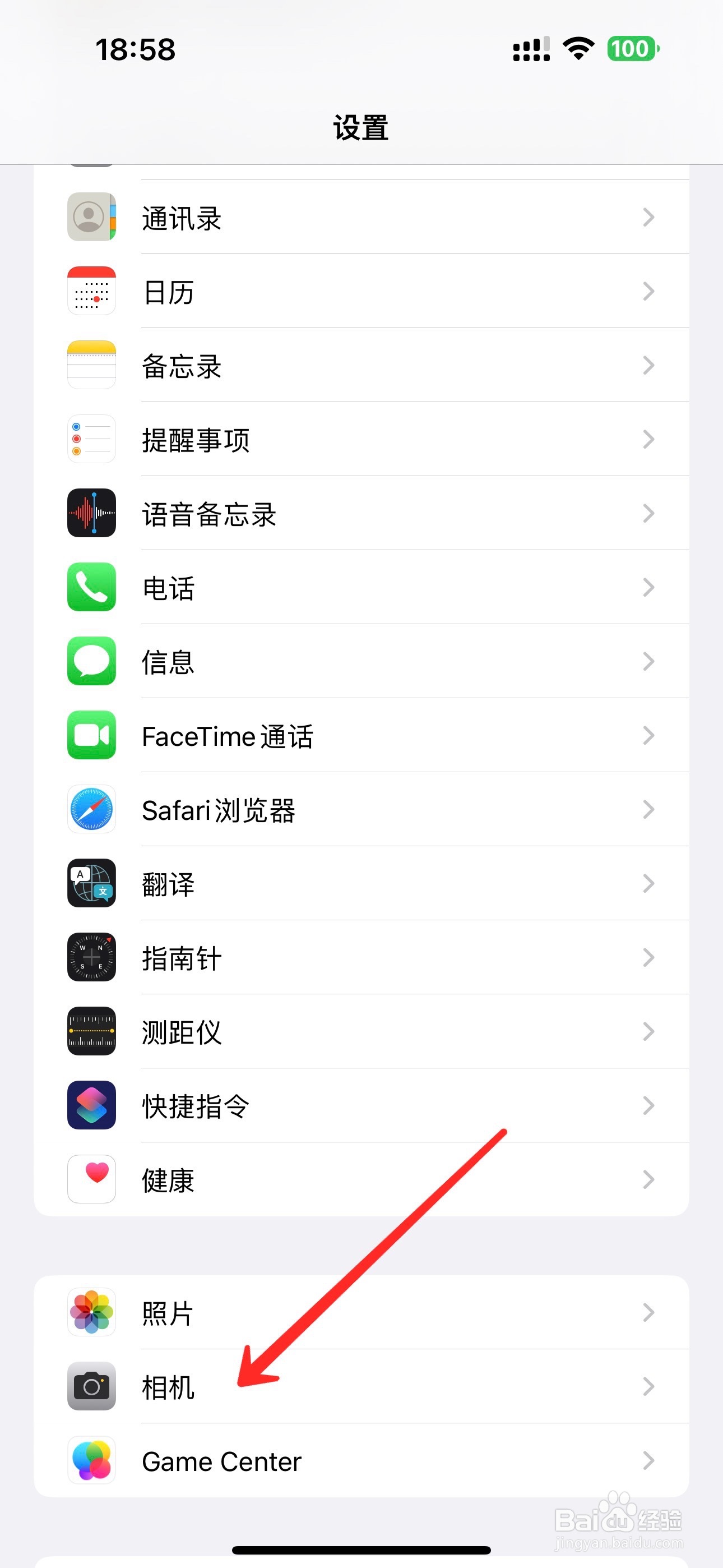
Task: Tap the battery indicator showing 100
Action: pyautogui.click(x=631, y=48)
